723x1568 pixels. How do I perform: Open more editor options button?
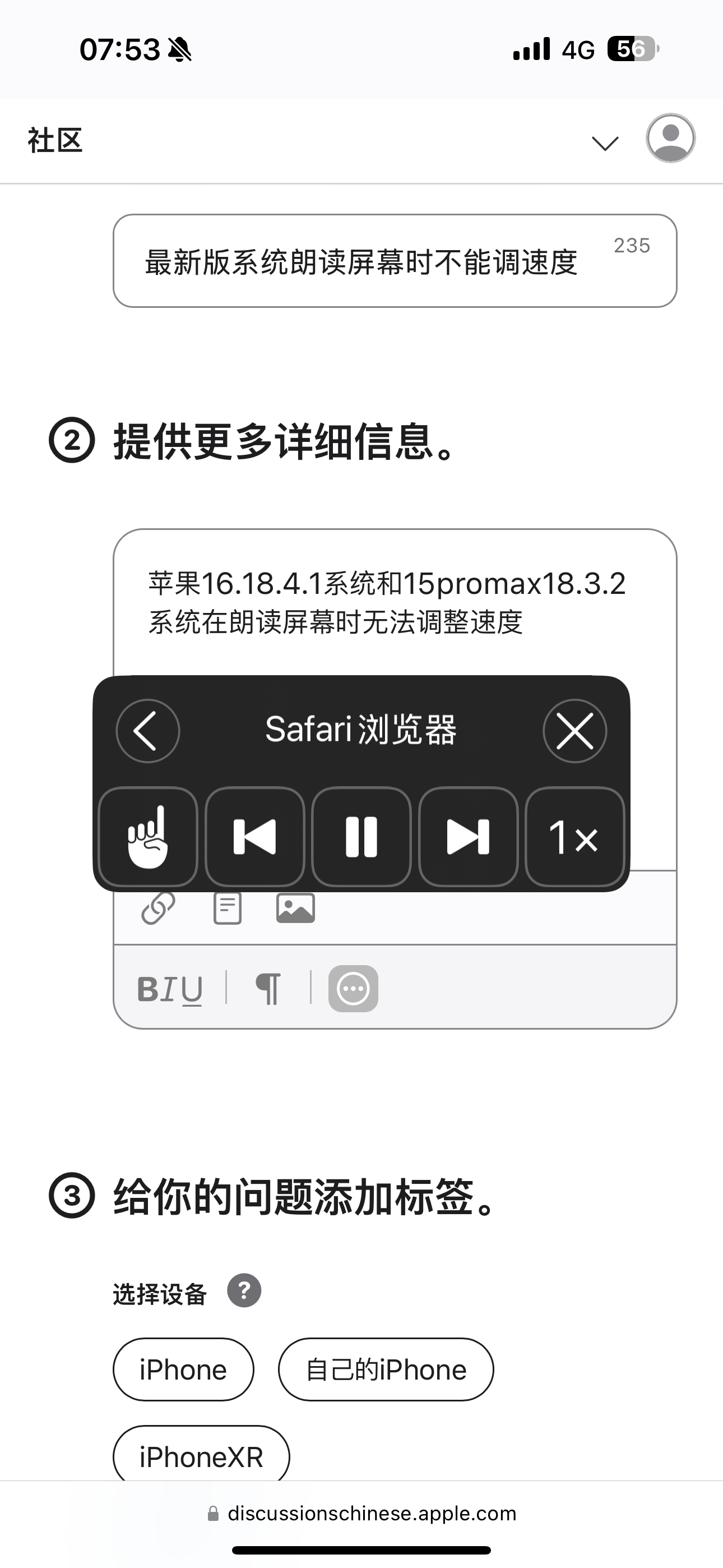pos(354,989)
